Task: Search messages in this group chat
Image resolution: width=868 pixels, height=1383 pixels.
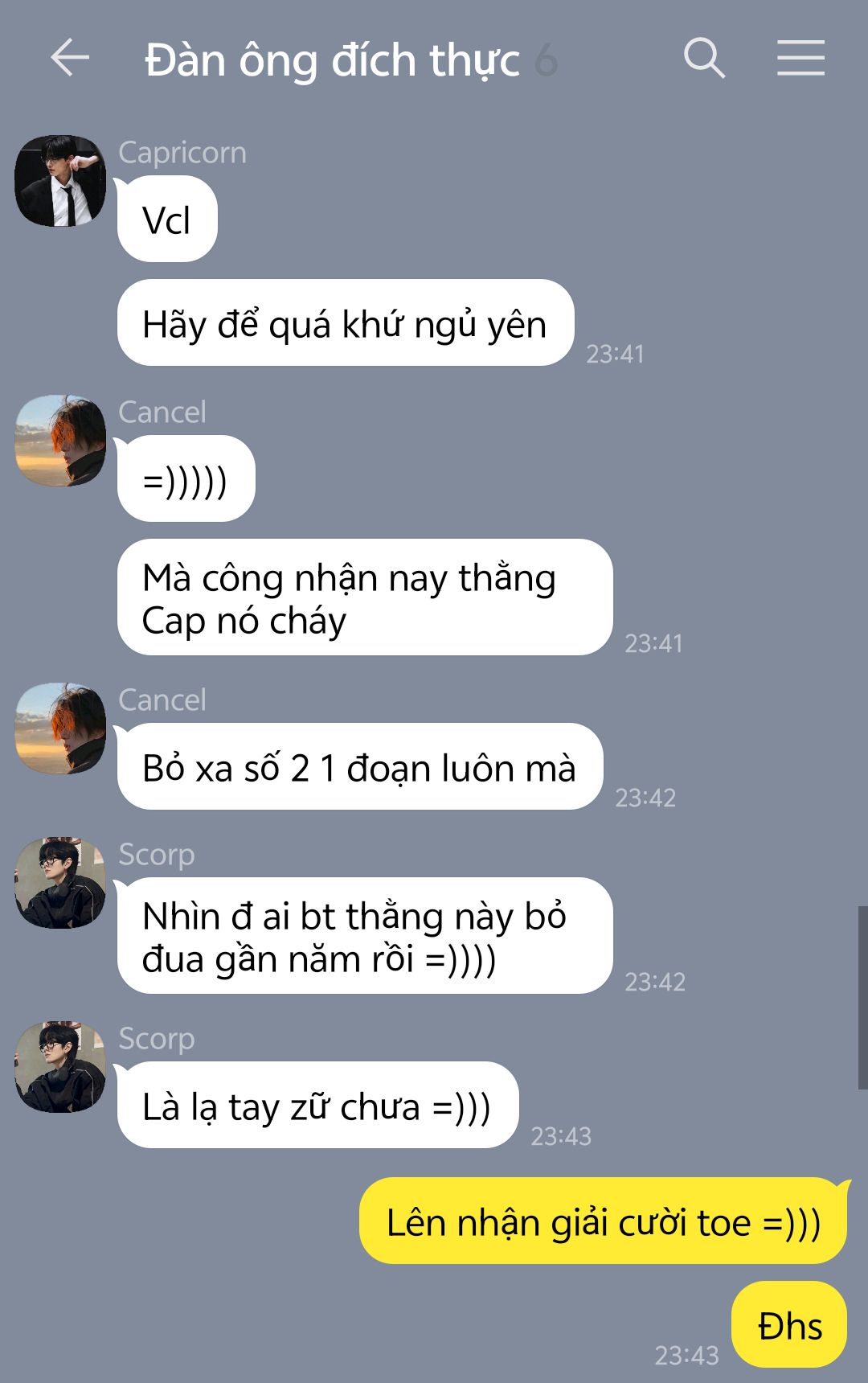Action: point(704,58)
